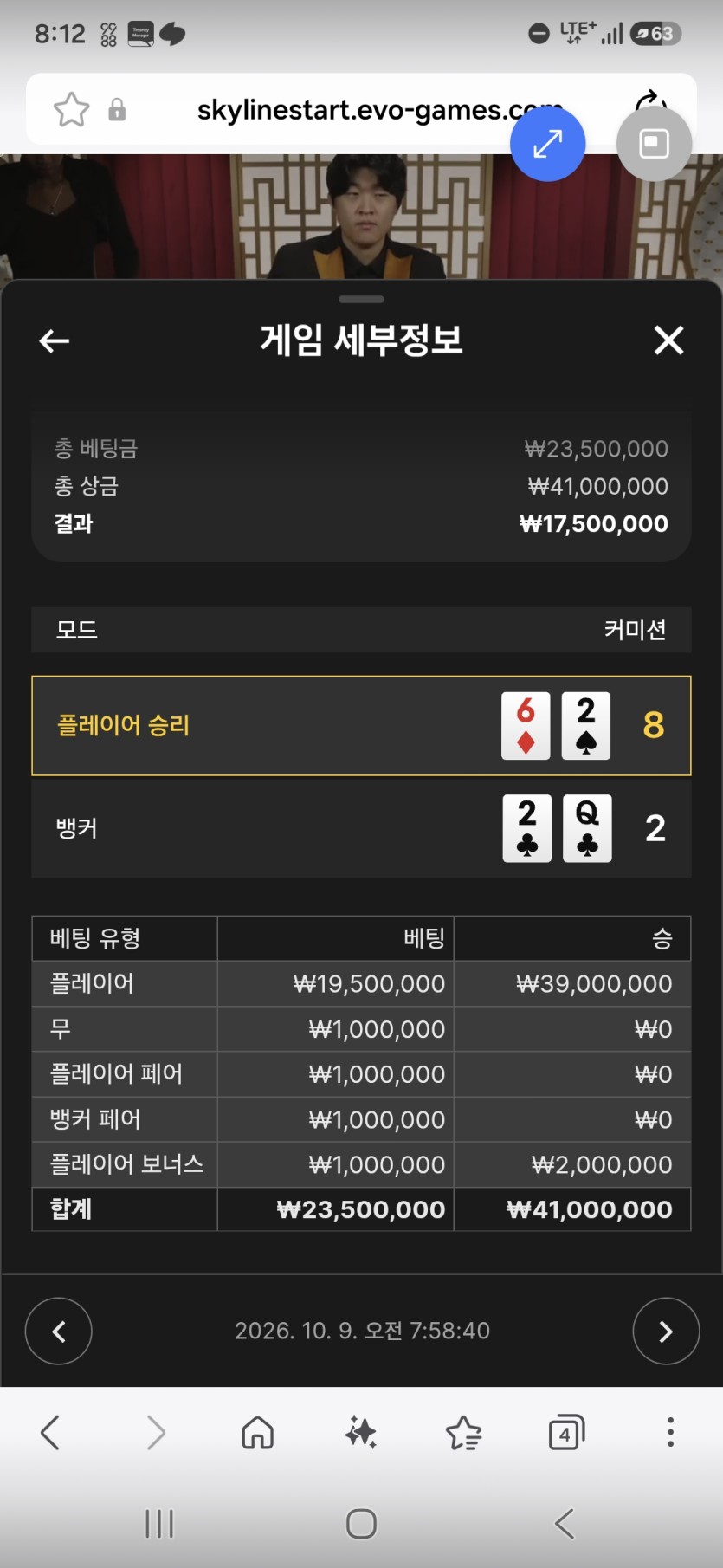723x1568 pixels.
Task: Open the tab switcher showing 4 tabs
Action: [x=567, y=1433]
